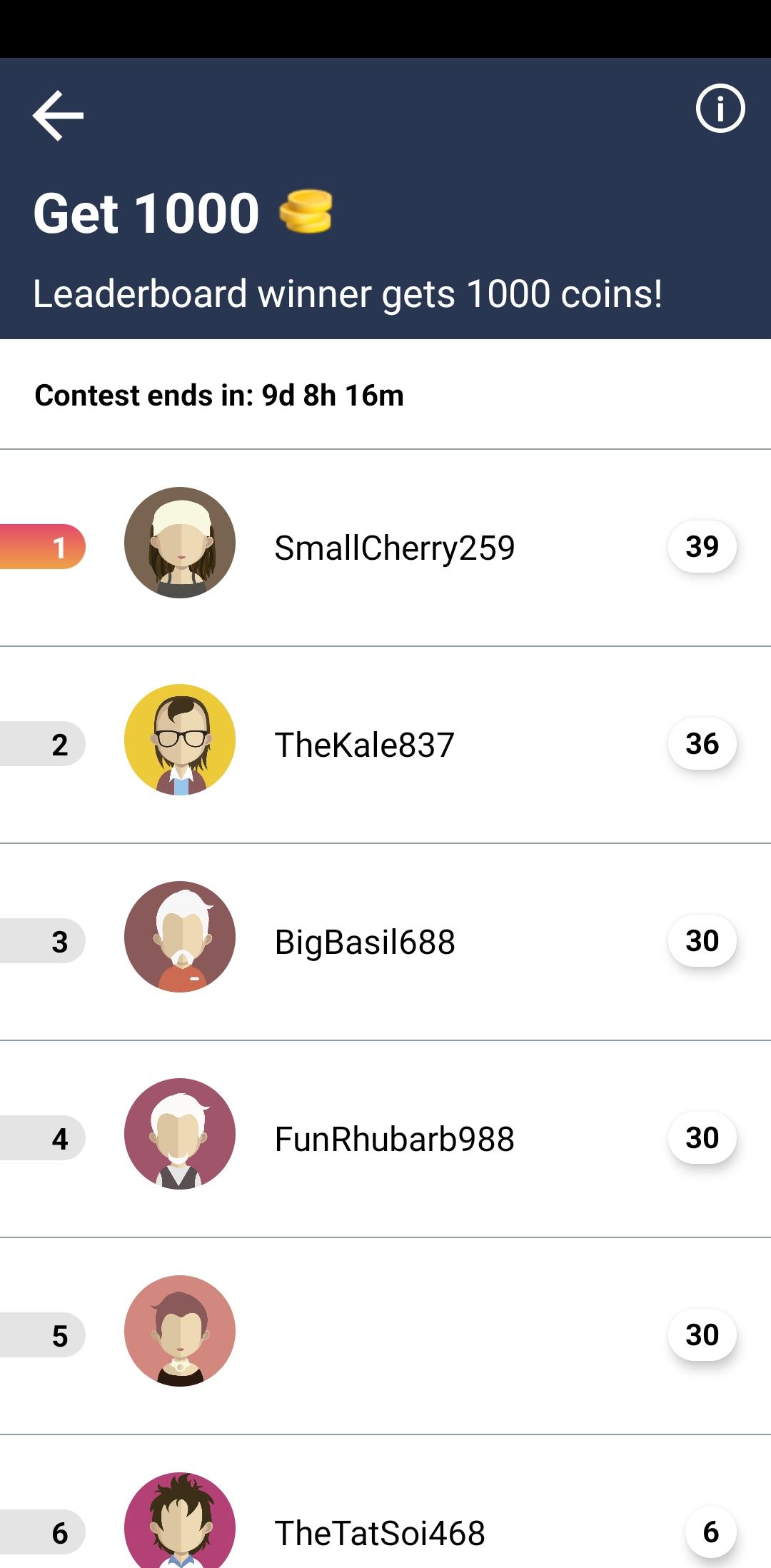The width and height of the screenshot is (771, 1568).
Task: Select the TheKale837 row
Action: click(385, 745)
